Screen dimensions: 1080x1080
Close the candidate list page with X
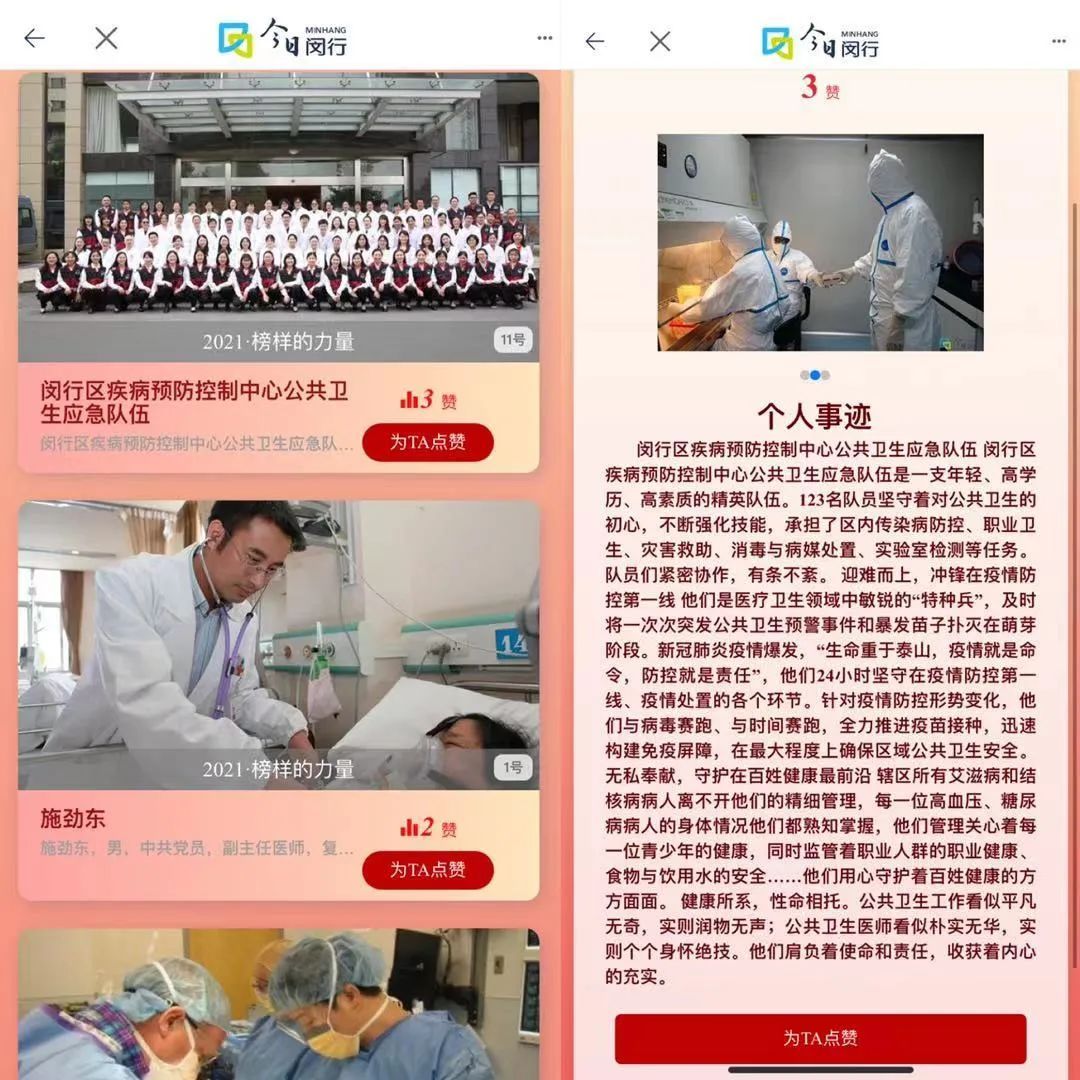point(106,38)
